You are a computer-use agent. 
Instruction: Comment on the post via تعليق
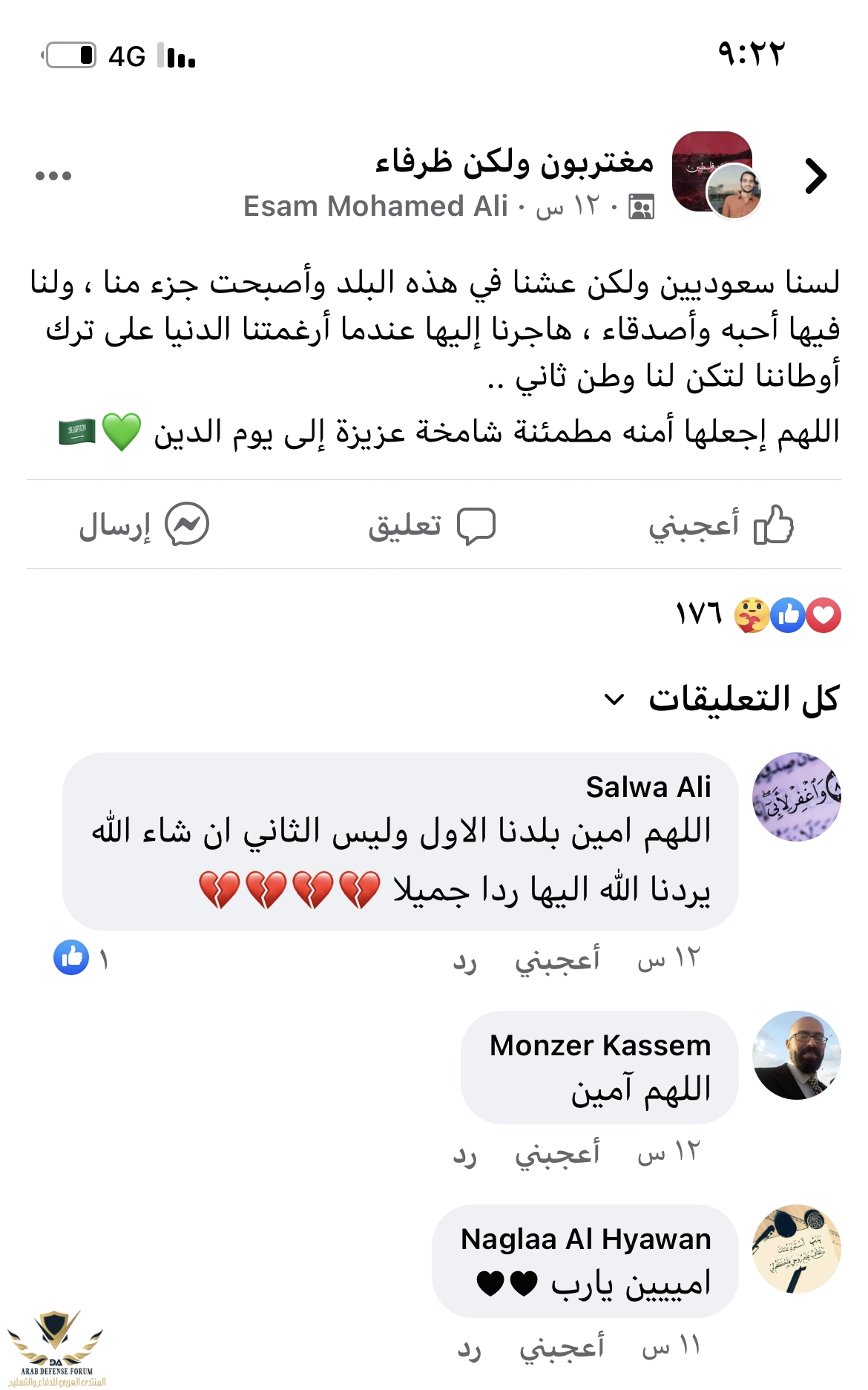(431, 525)
